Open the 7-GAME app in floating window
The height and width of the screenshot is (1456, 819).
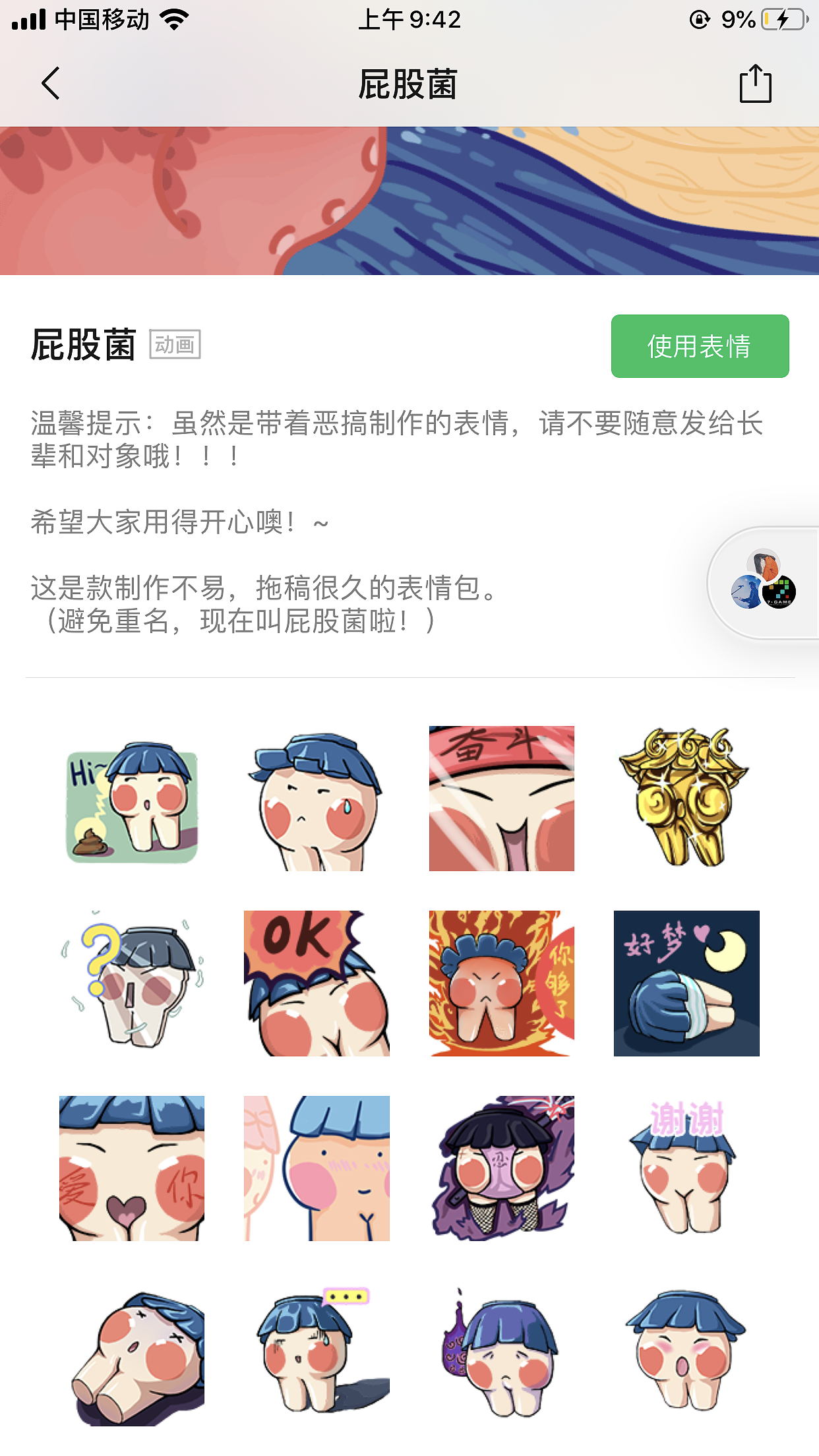780,592
